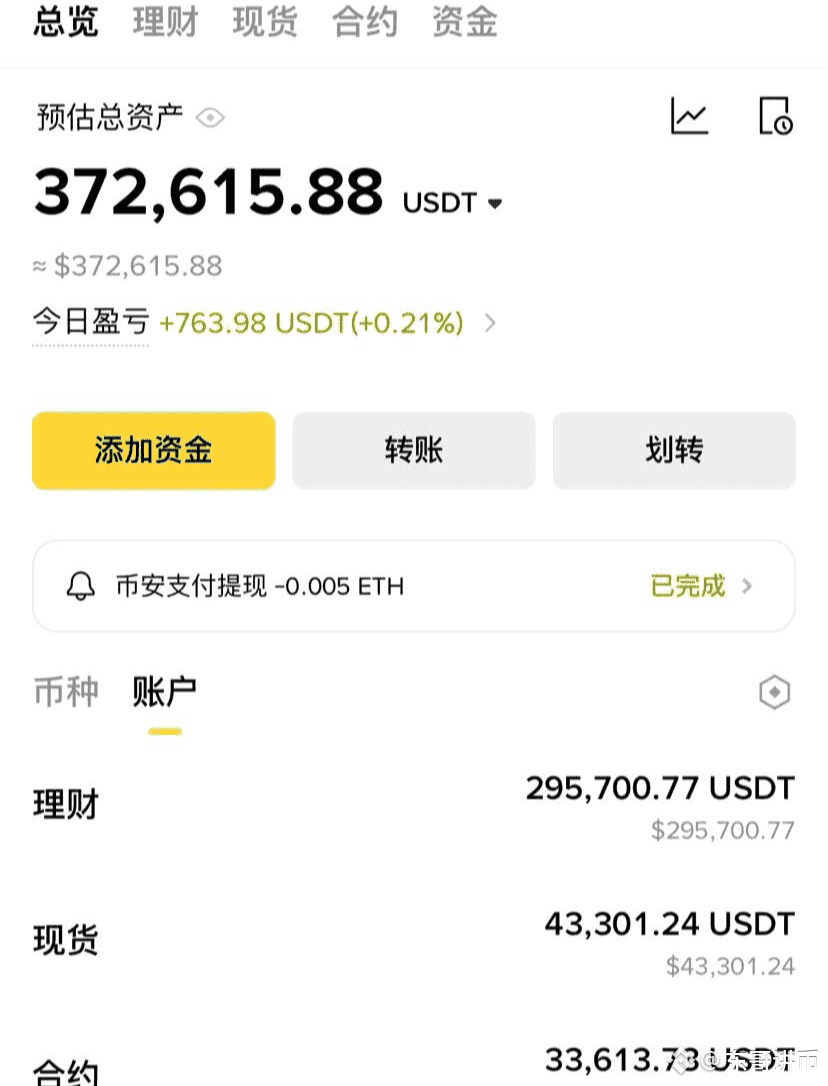Viewport: 828px width, 1086px height.
Task: Switch to the 币种 list tab
Action: click(66, 692)
